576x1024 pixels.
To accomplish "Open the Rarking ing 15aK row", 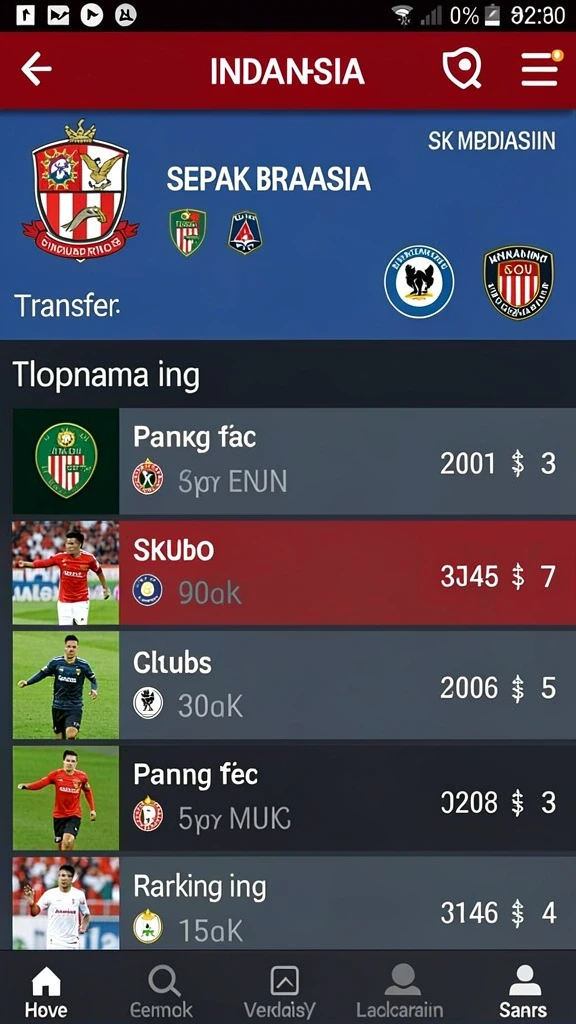I will tap(288, 904).
